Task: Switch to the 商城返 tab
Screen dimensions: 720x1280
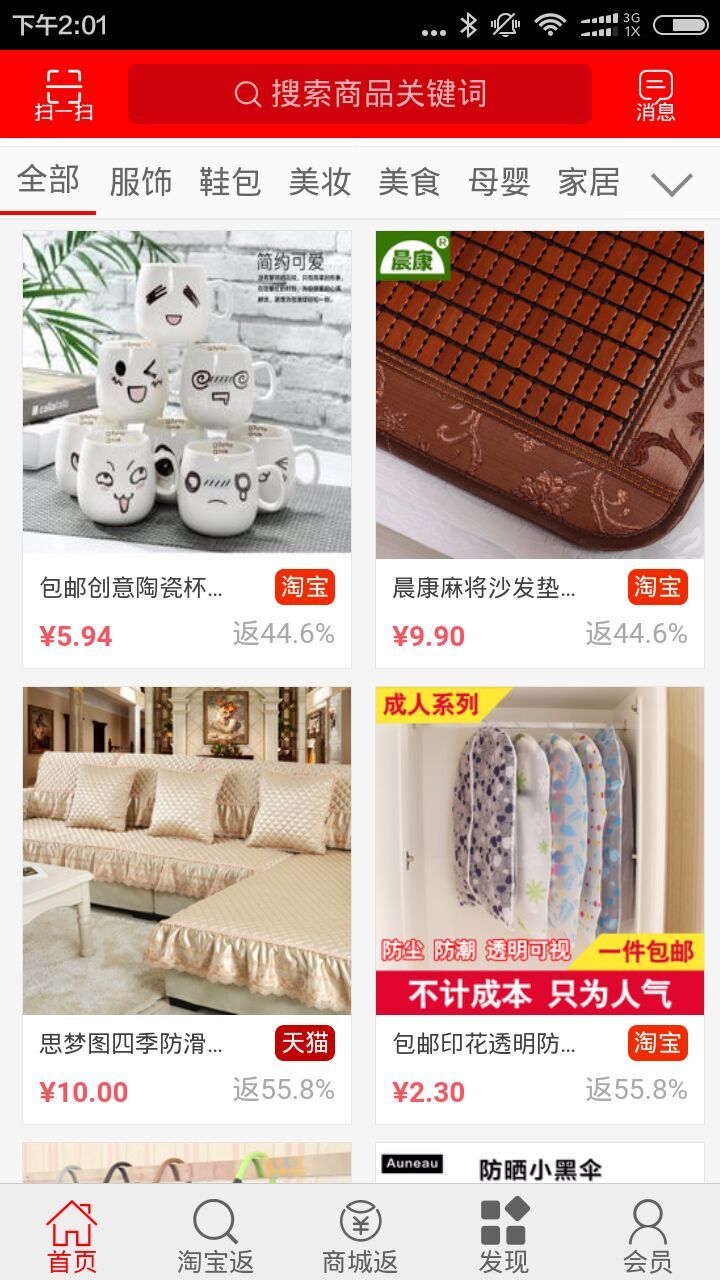Action: pyautogui.click(x=360, y=1236)
